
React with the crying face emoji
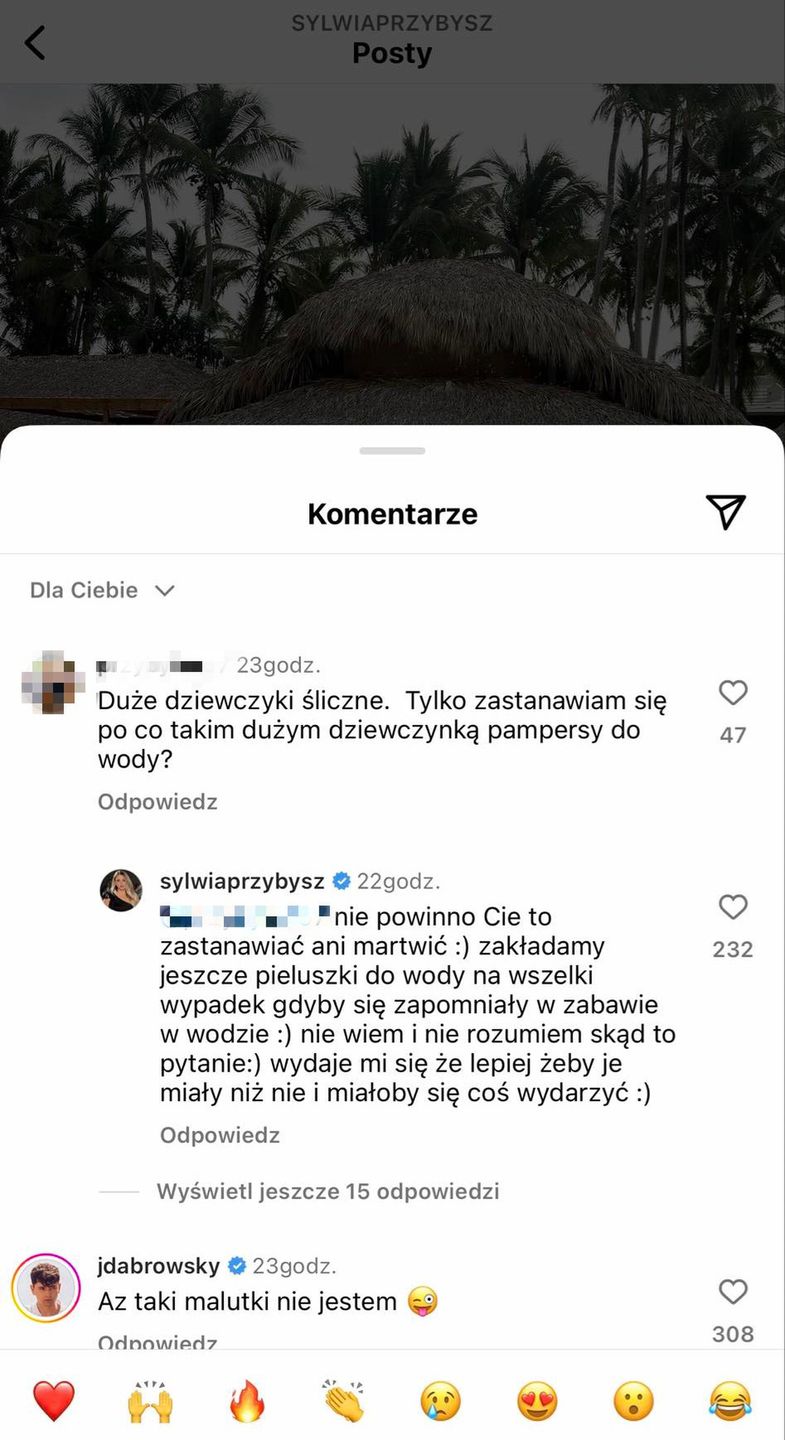(440, 1401)
